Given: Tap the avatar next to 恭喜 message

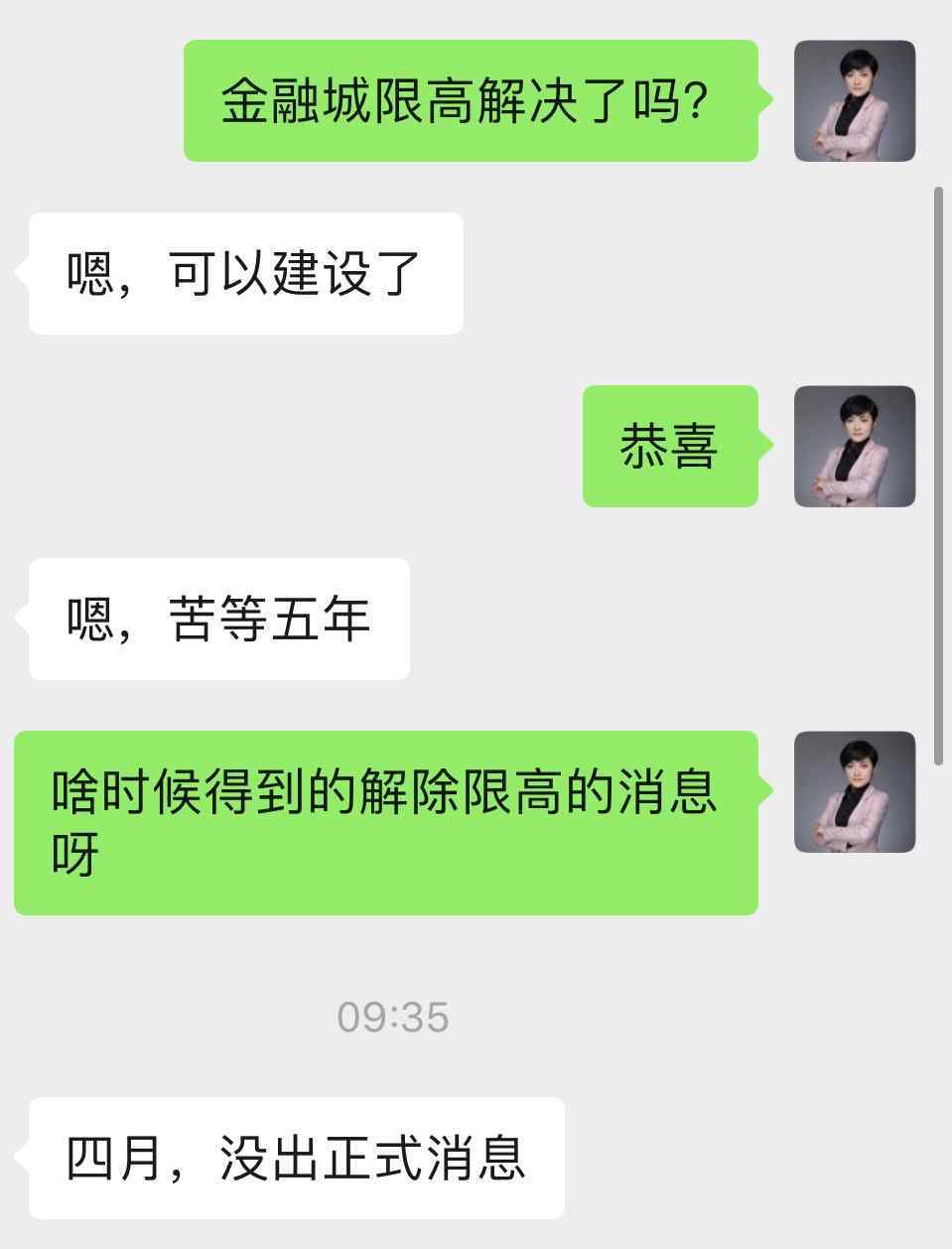Looking at the screenshot, I should [x=854, y=447].
